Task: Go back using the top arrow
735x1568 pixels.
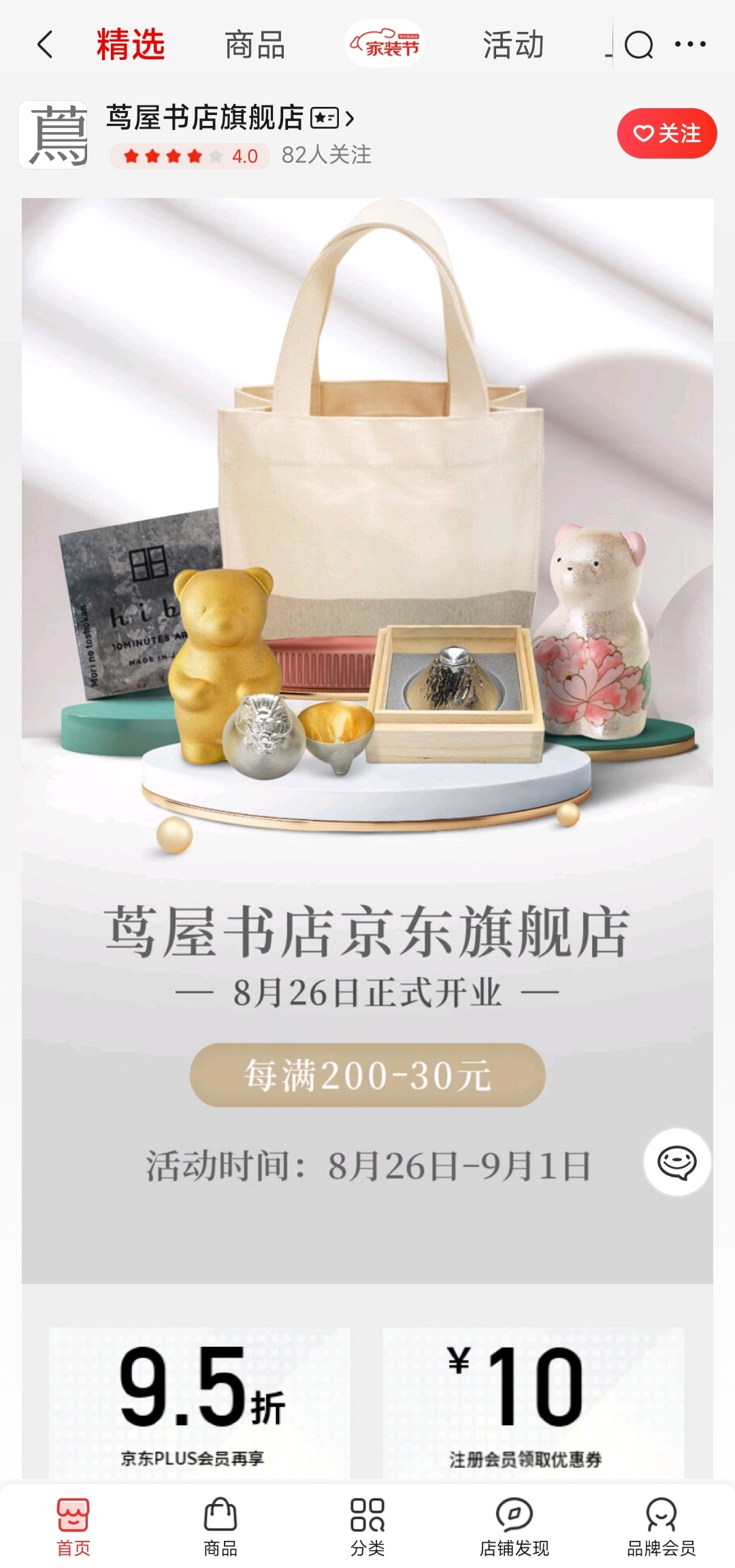Action: (45, 45)
